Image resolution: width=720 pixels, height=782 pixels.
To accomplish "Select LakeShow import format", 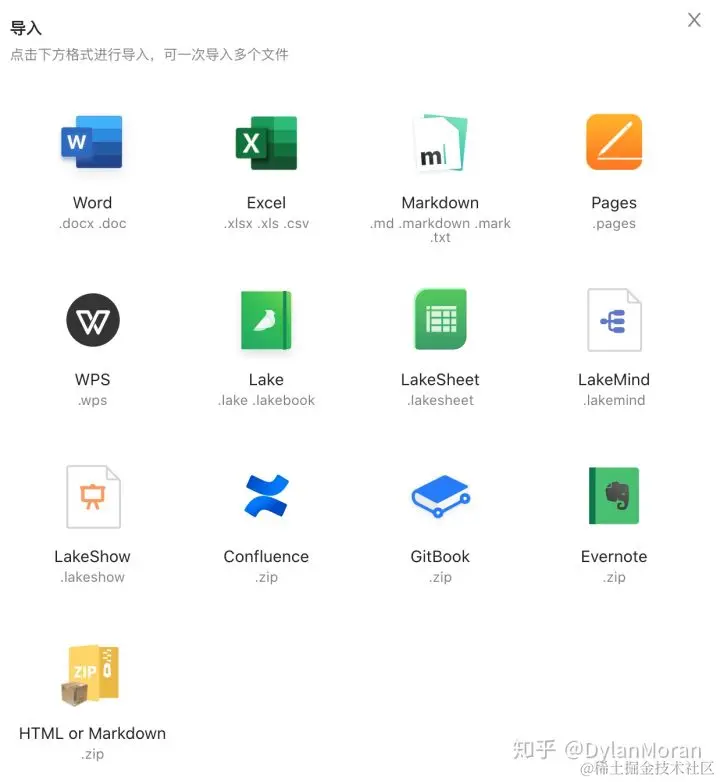I will pyautogui.click(x=92, y=497).
